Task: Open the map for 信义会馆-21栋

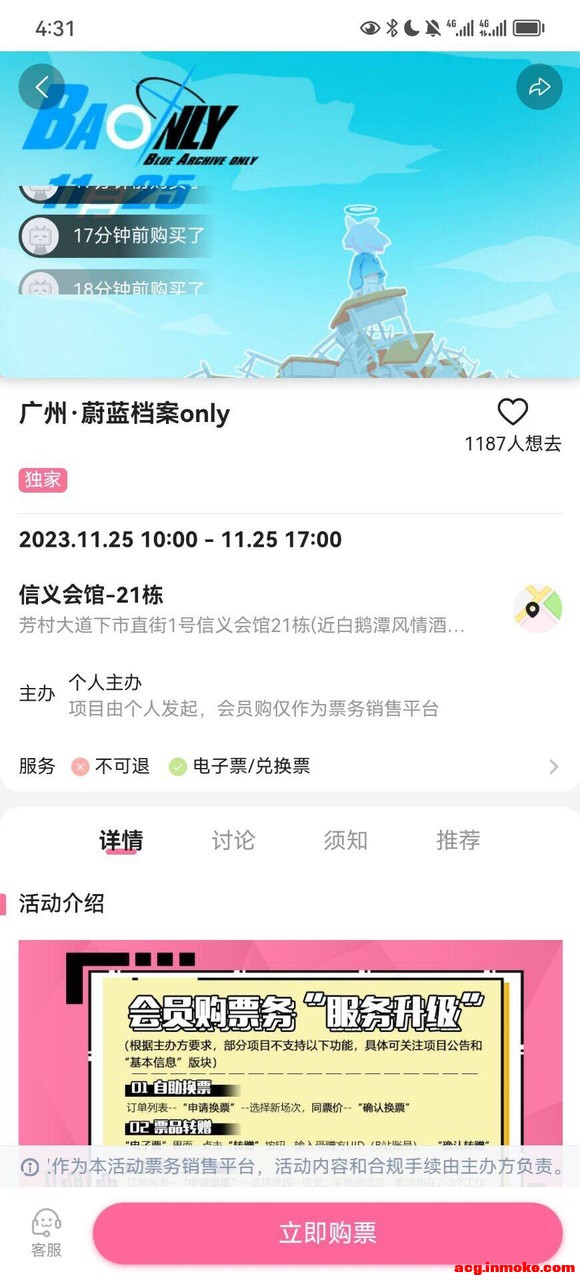Action: coord(538,609)
